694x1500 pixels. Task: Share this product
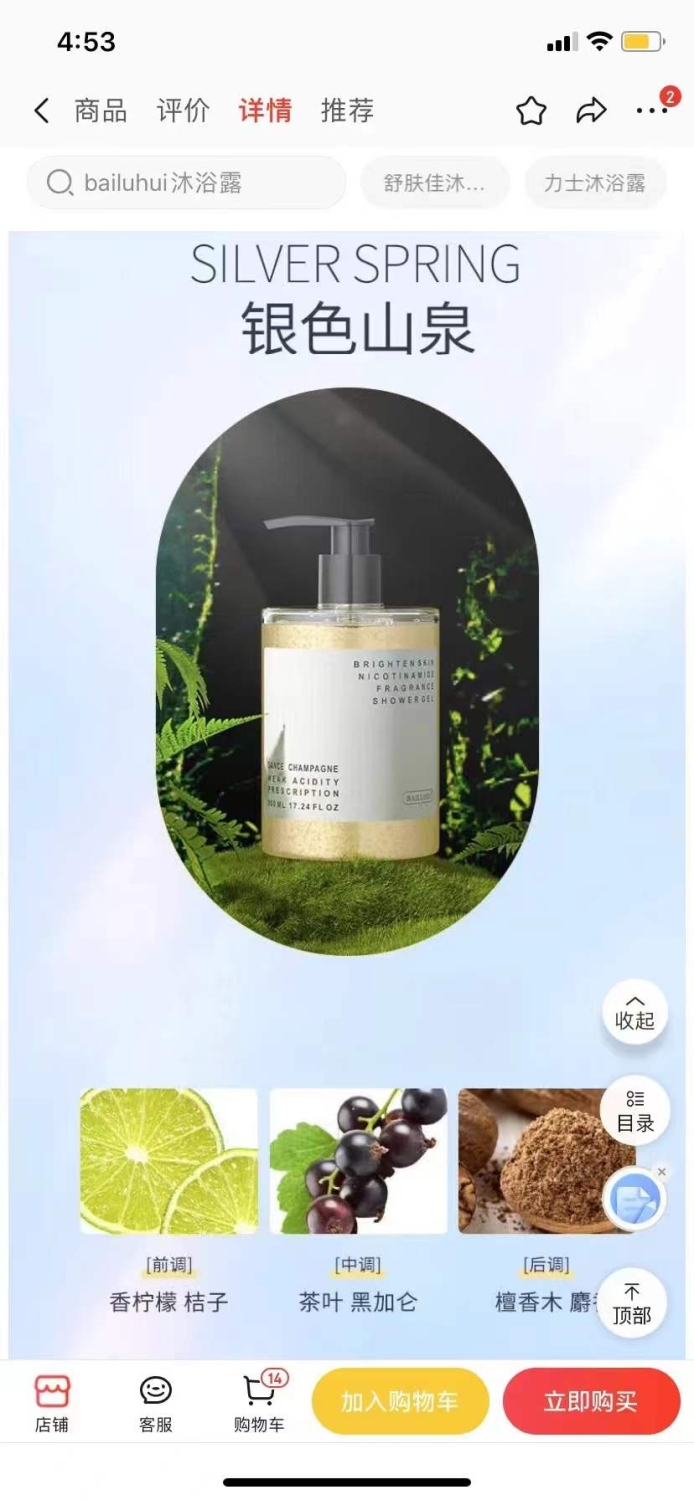(592, 111)
